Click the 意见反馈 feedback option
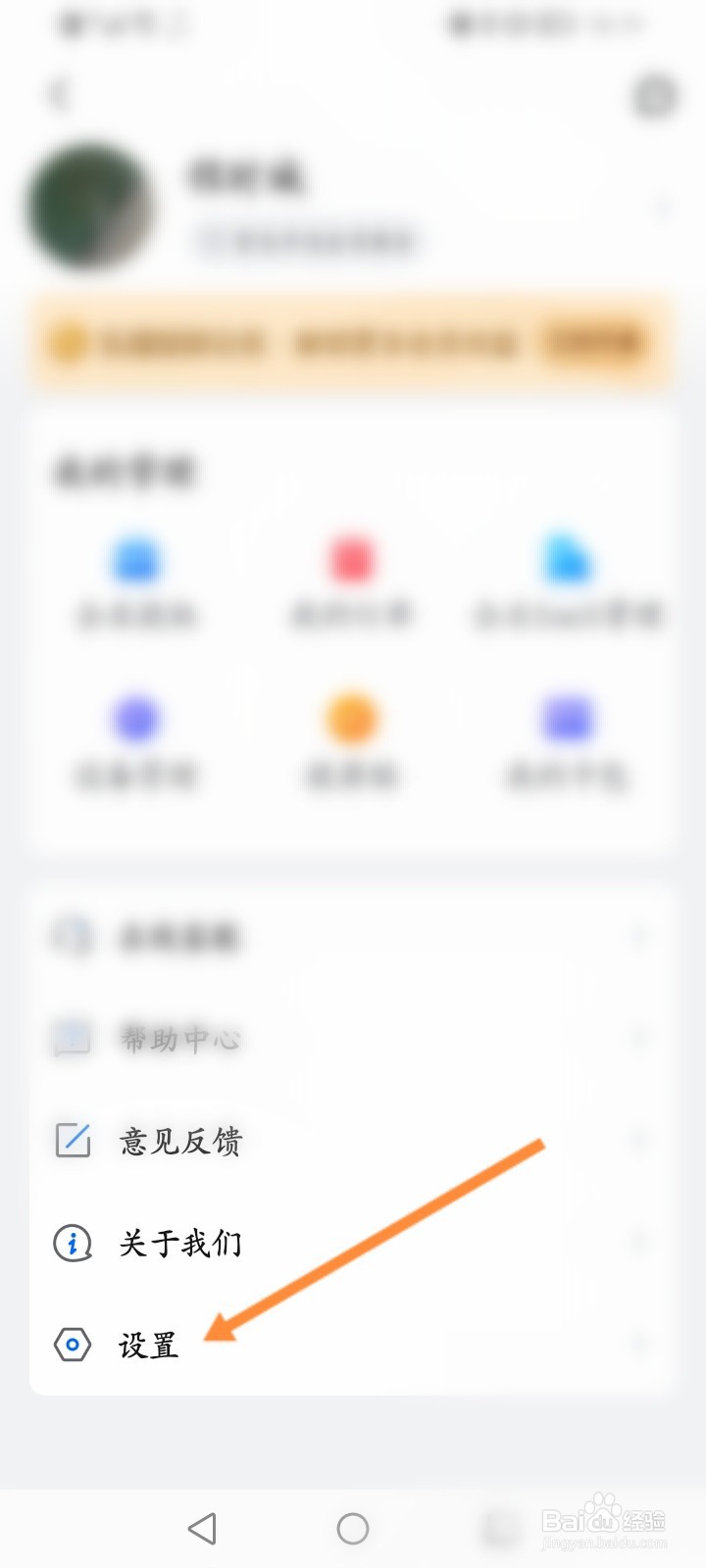 [180, 1140]
